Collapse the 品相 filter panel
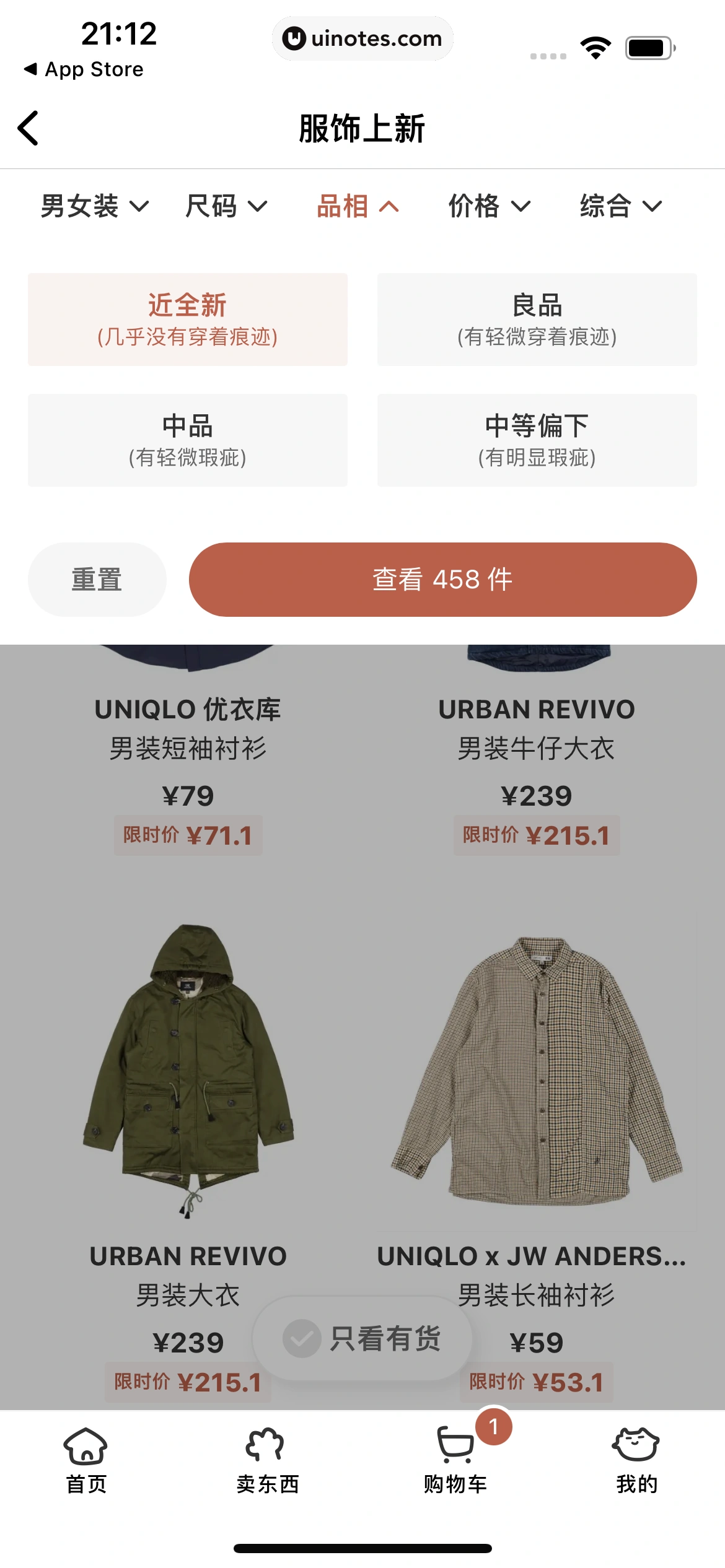725x1568 pixels. (x=359, y=207)
